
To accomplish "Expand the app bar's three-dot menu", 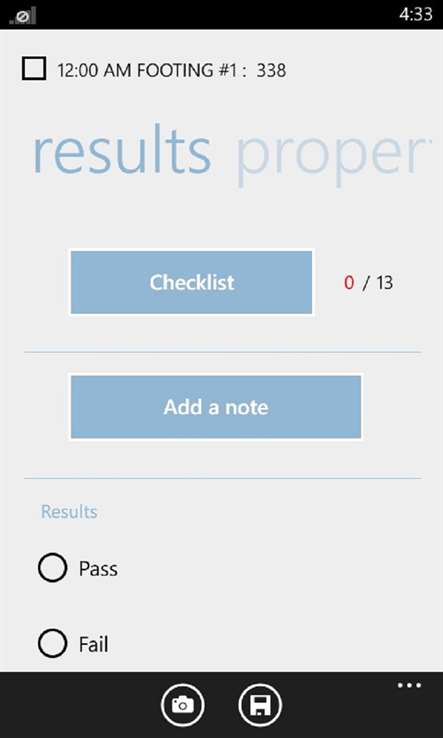I will (409, 685).
